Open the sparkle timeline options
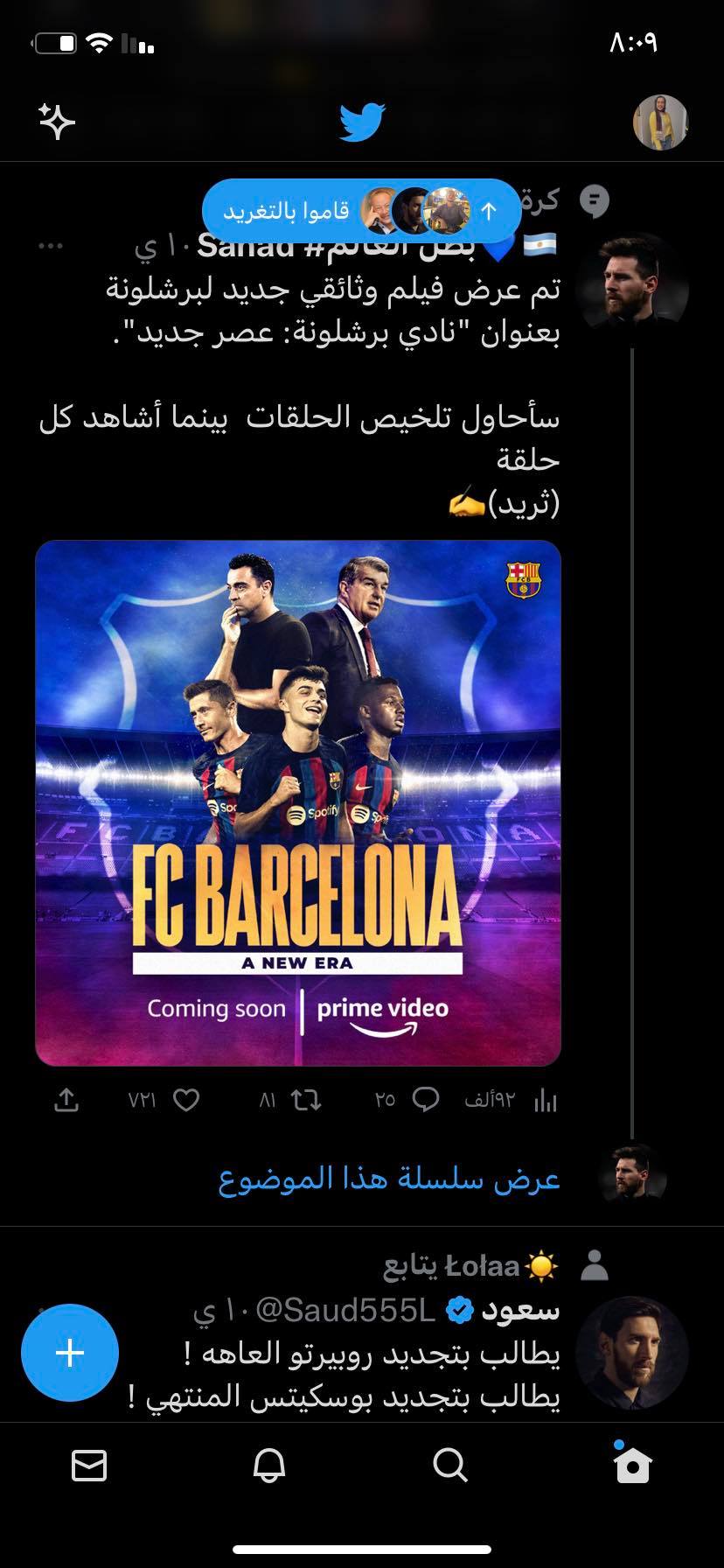The image size is (724, 1568). pyautogui.click(x=57, y=122)
